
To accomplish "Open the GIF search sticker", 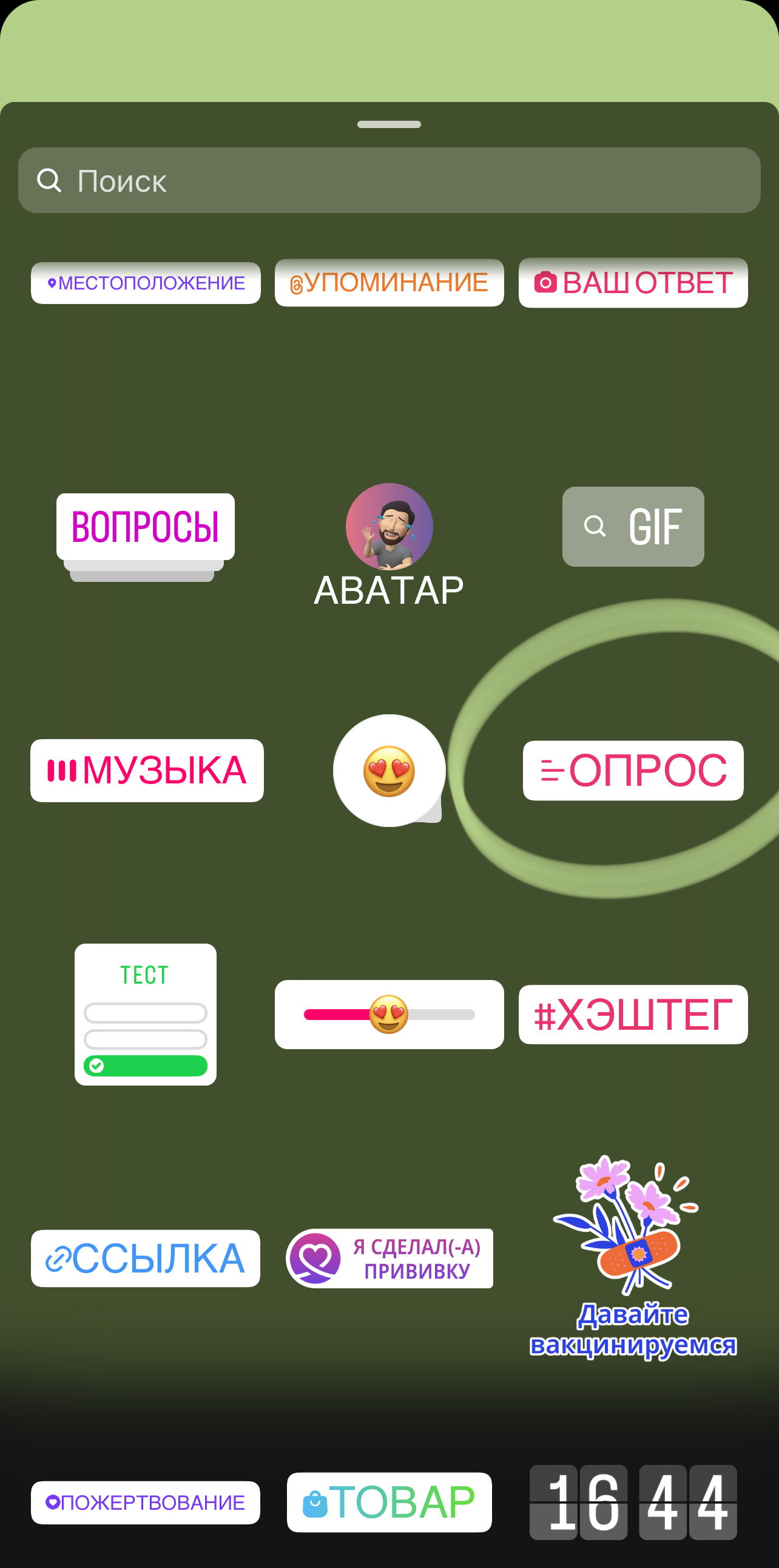I will coord(633,527).
